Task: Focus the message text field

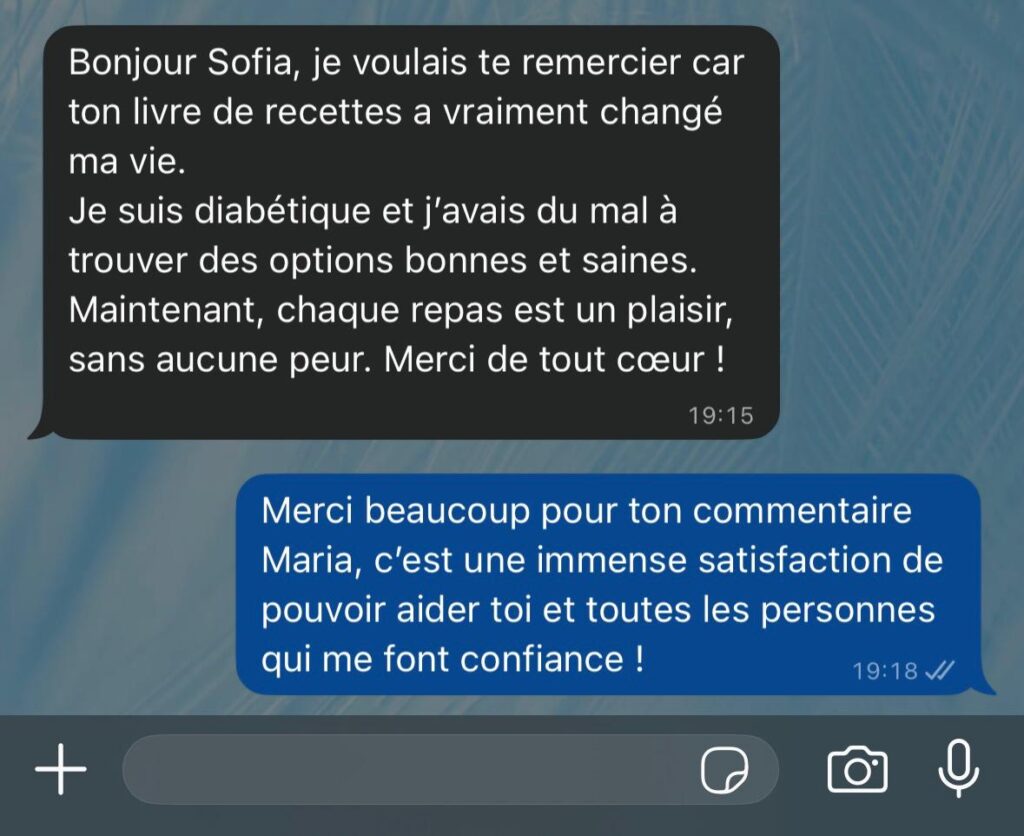Action: tap(400, 770)
